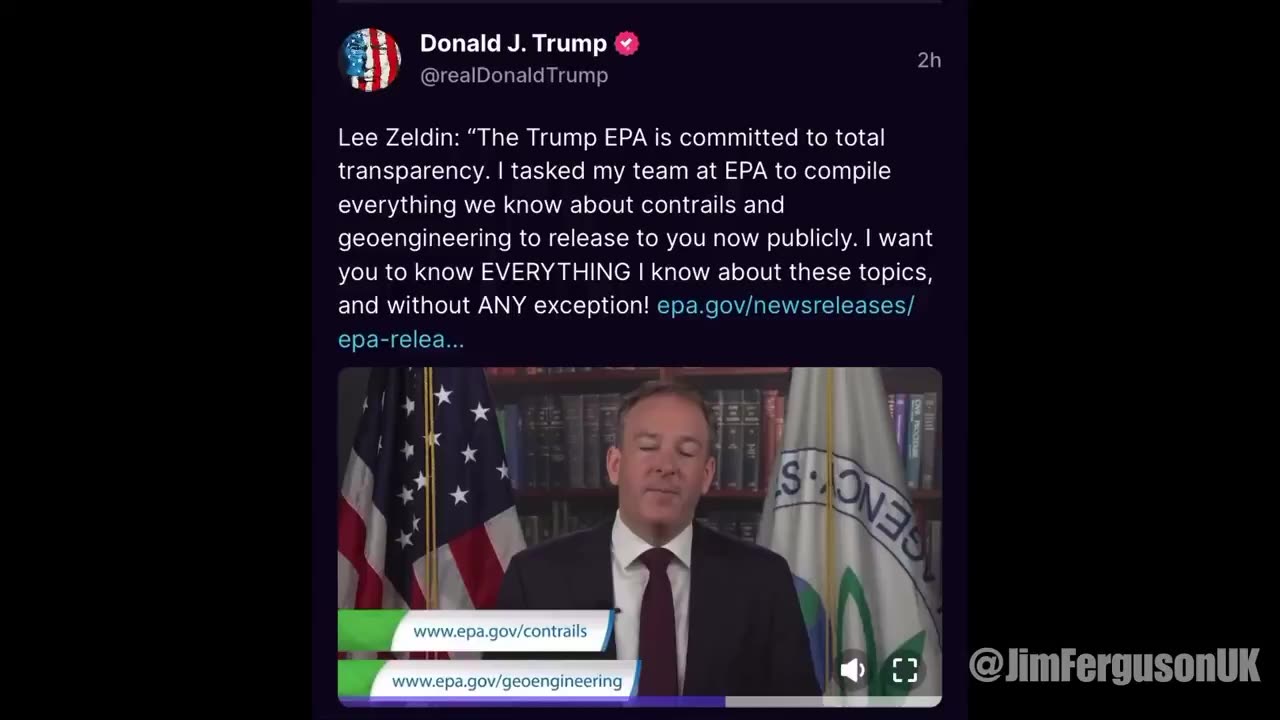Screen dimensions: 1280x720
Task: Seek along the video progress bar
Action: 640,702
